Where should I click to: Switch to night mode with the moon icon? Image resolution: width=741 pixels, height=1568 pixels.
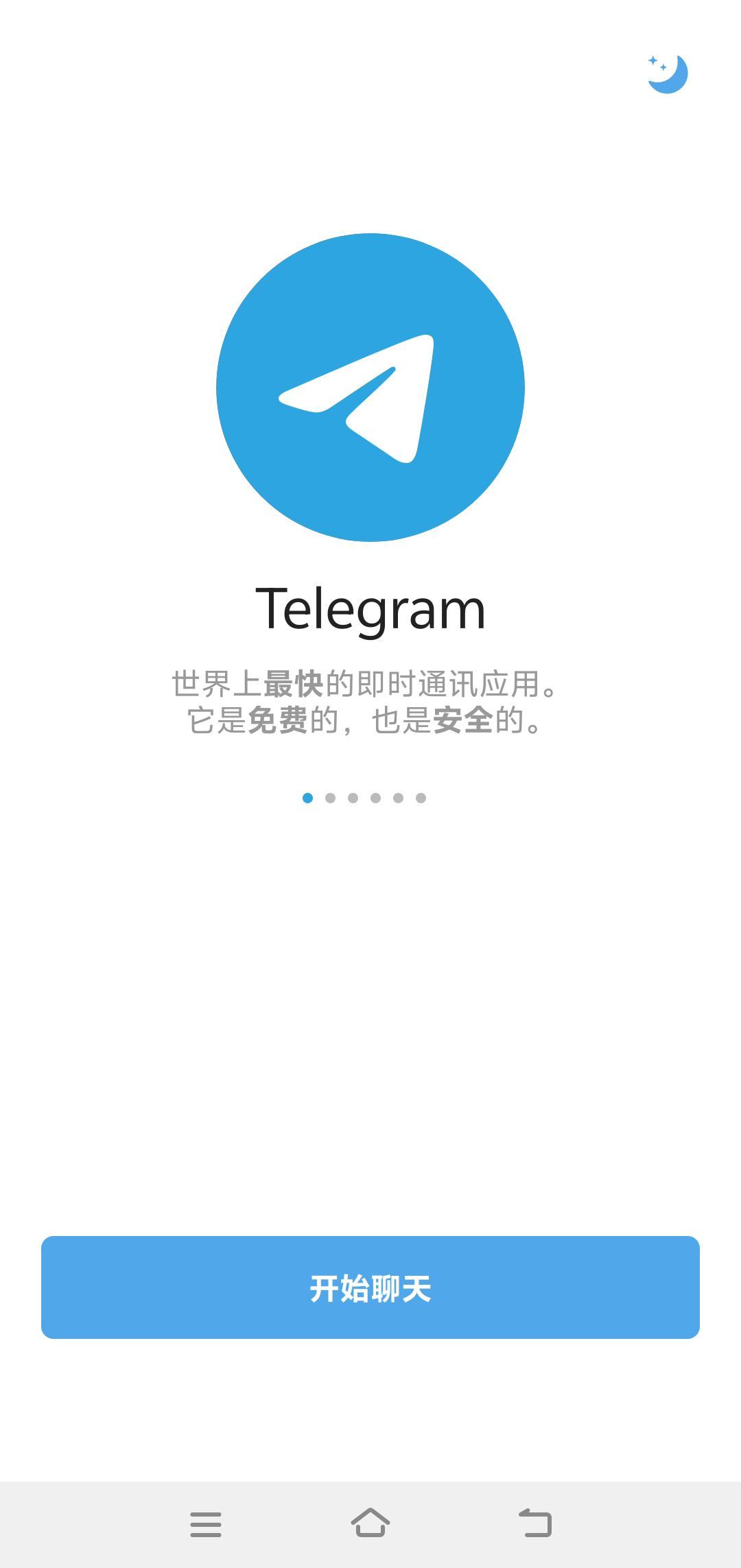667,74
